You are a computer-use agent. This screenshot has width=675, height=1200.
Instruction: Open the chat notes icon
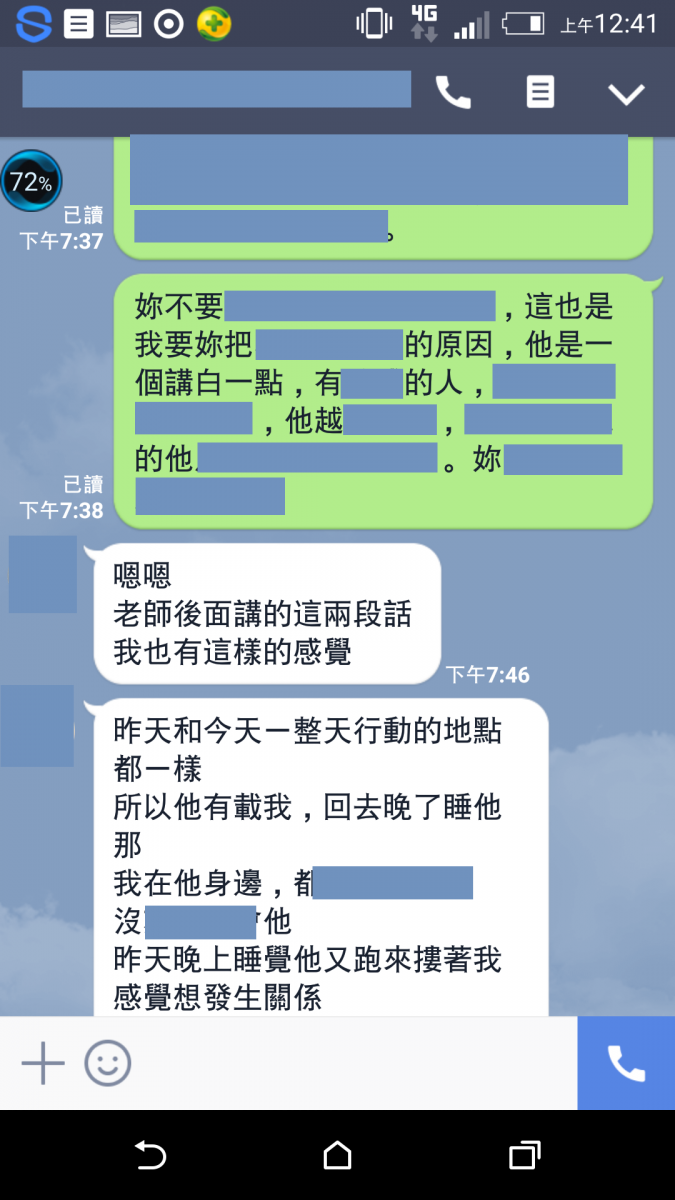point(540,93)
